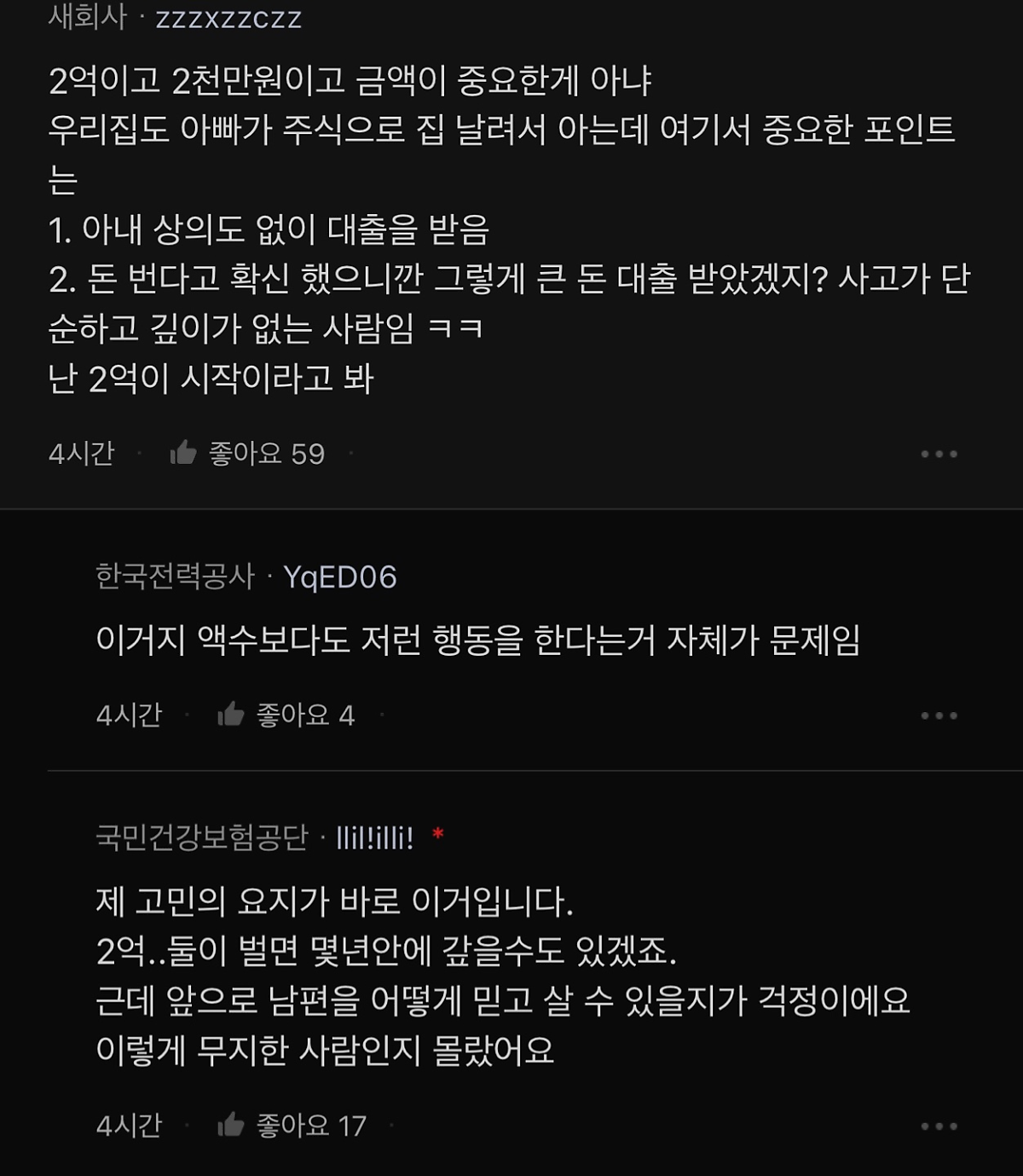Open more options for zzzxzzczz's comment
The width and height of the screenshot is (1023, 1176).
coord(939,455)
